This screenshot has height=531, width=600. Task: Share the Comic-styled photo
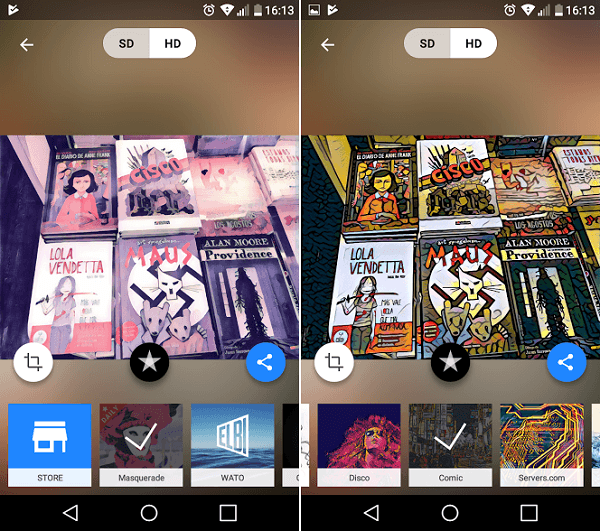click(x=566, y=362)
